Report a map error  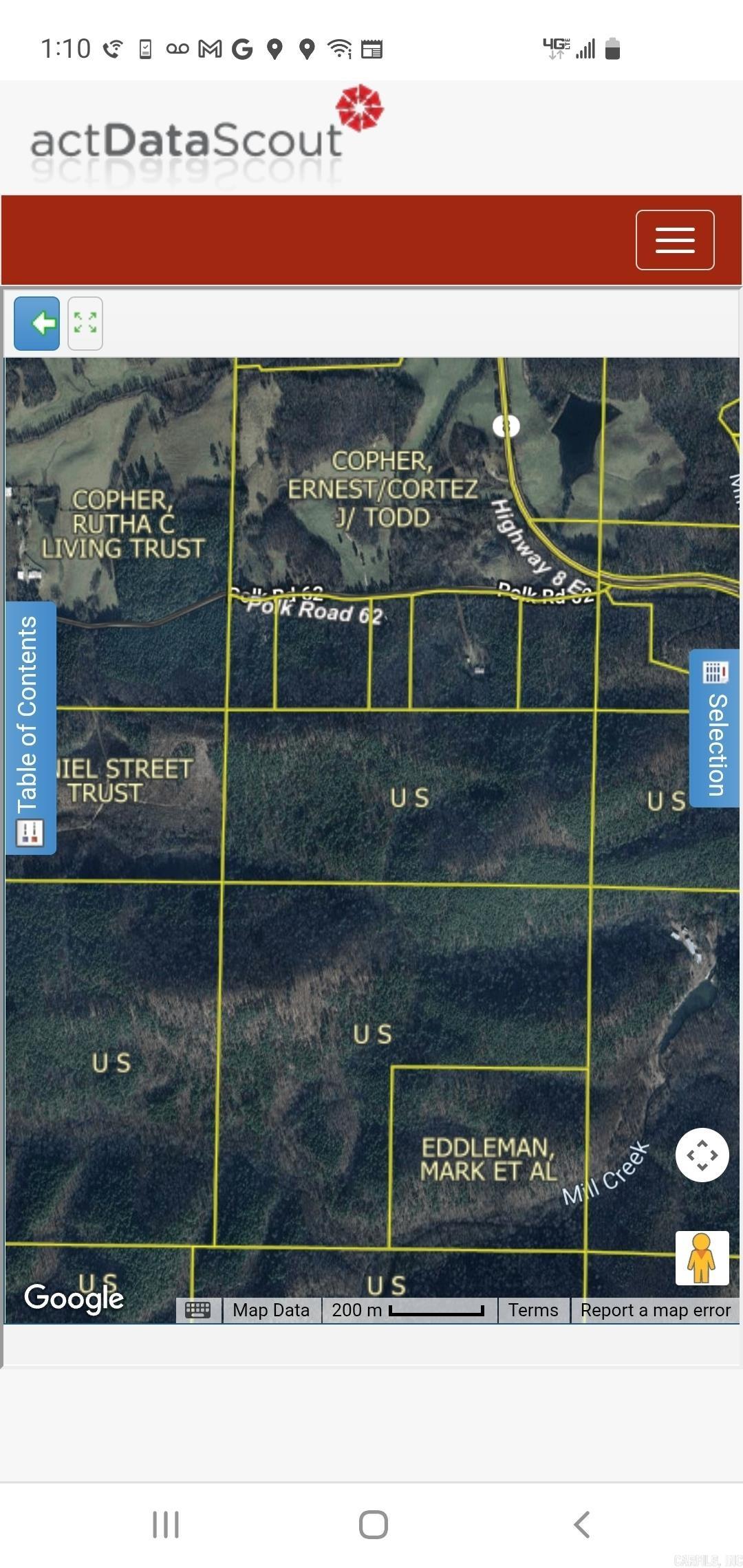[x=654, y=1309]
